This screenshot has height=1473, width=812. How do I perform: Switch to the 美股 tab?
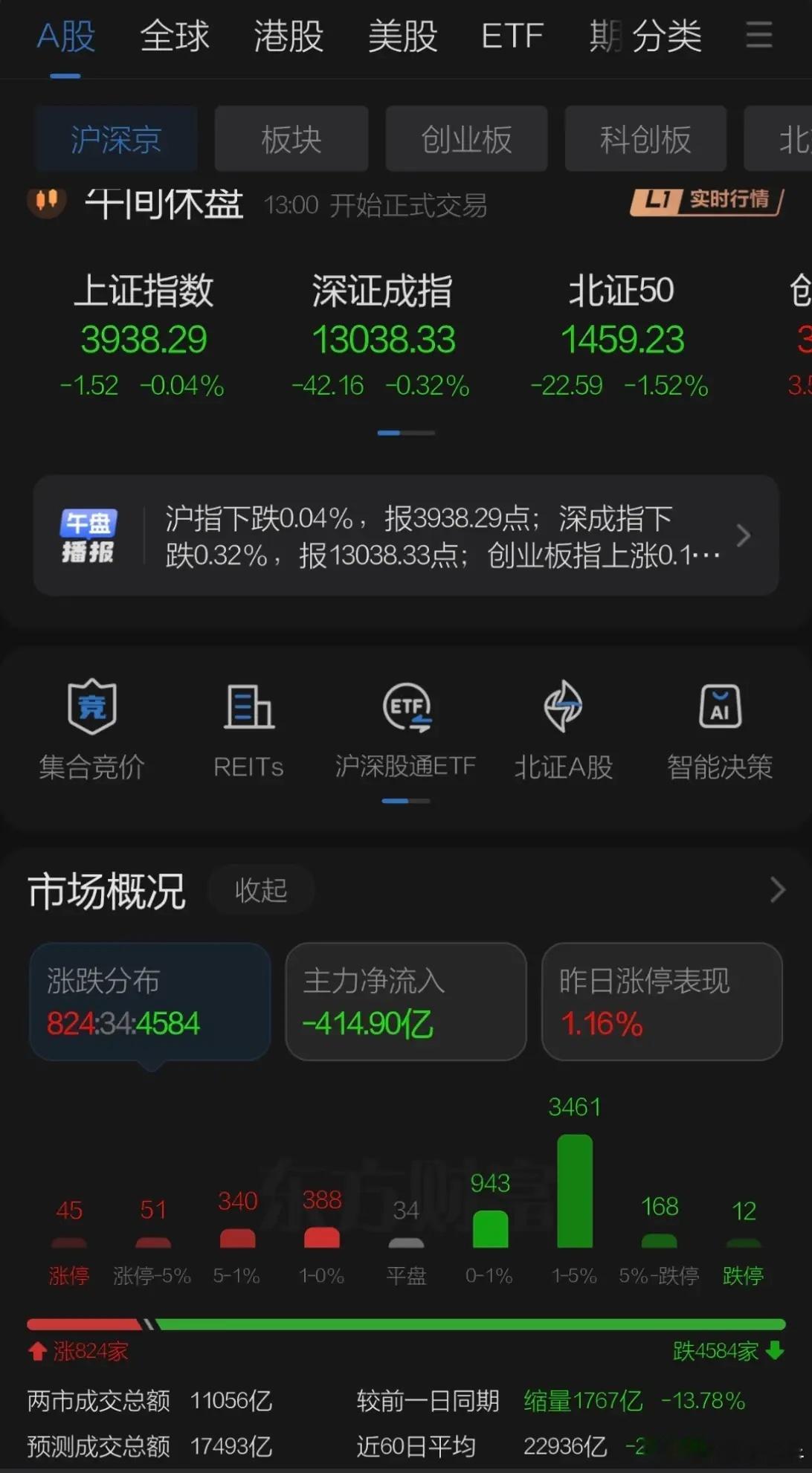403,36
